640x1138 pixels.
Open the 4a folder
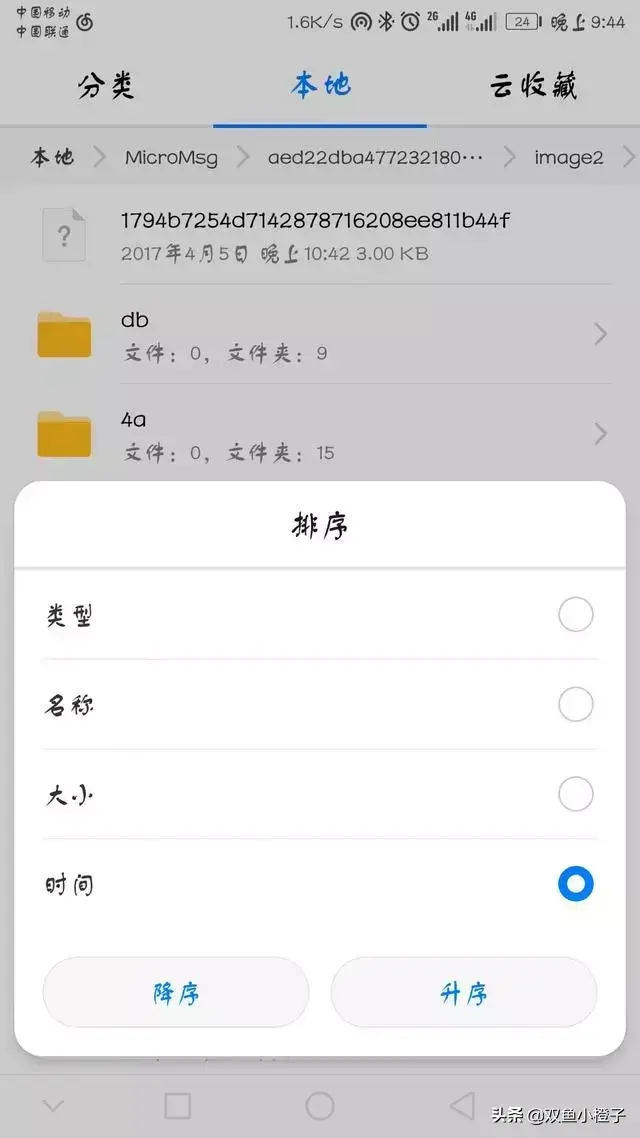(x=320, y=434)
